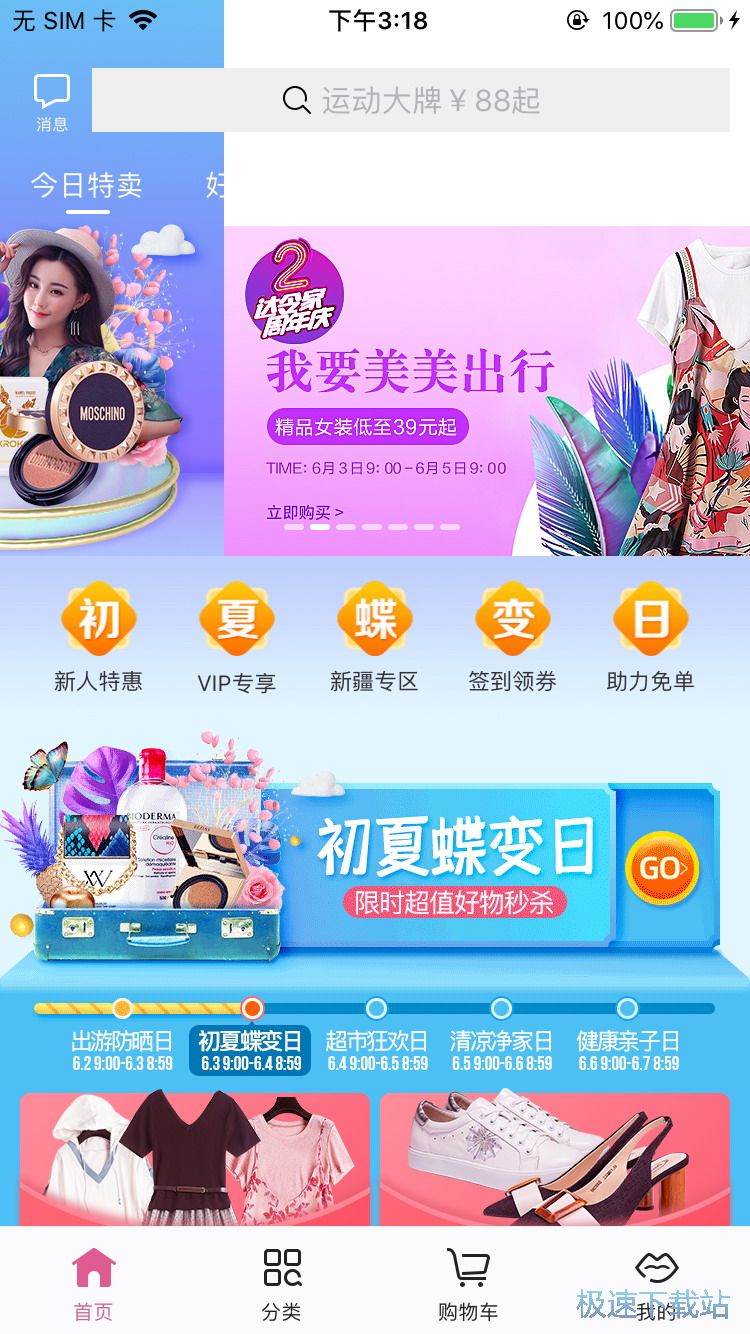This screenshot has height=1334, width=750.
Task: Open 新疆专区 shortcut
Action: click(x=374, y=638)
